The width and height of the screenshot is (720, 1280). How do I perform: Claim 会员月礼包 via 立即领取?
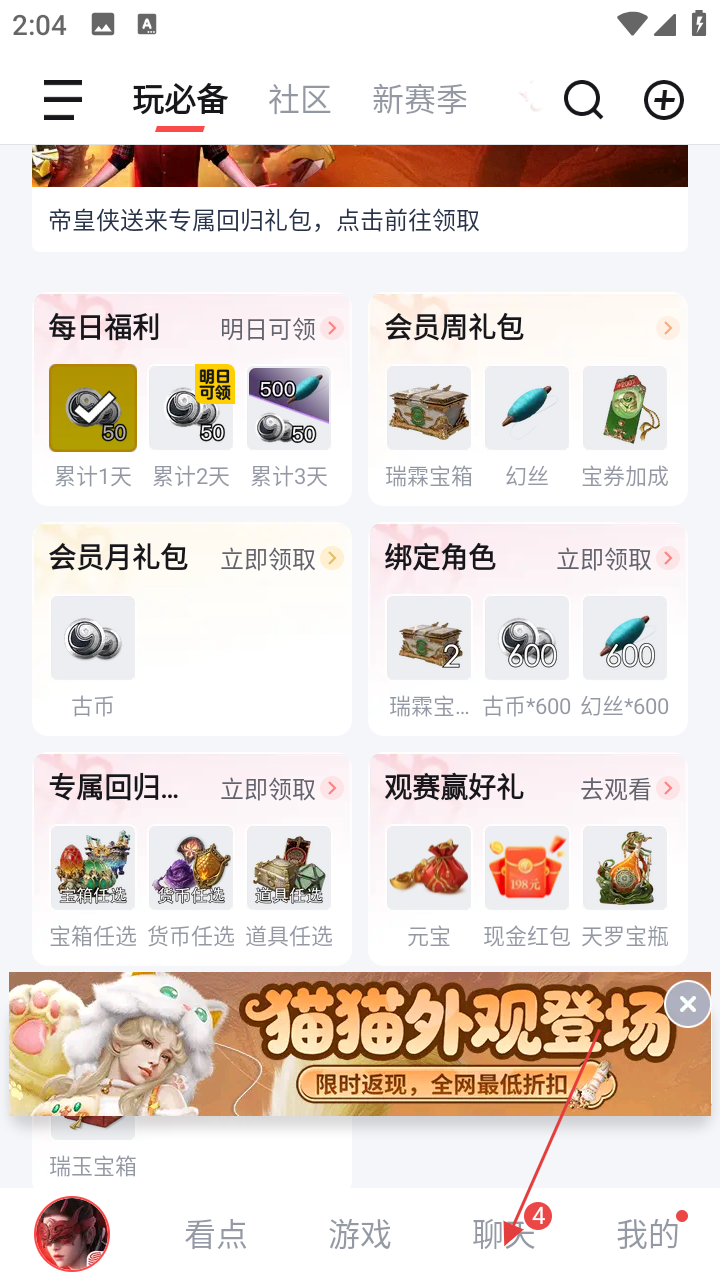coord(280,559)
